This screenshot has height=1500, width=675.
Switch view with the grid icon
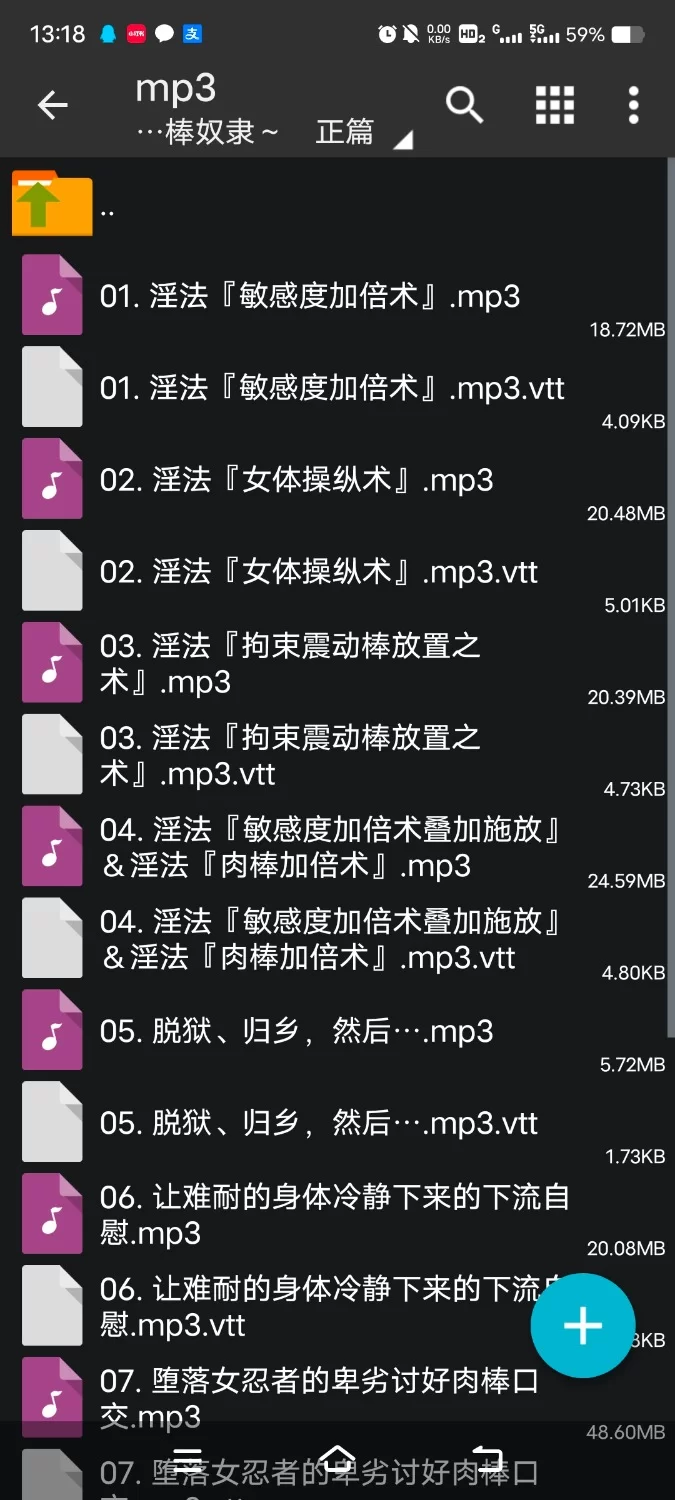[x=554, y=105]
